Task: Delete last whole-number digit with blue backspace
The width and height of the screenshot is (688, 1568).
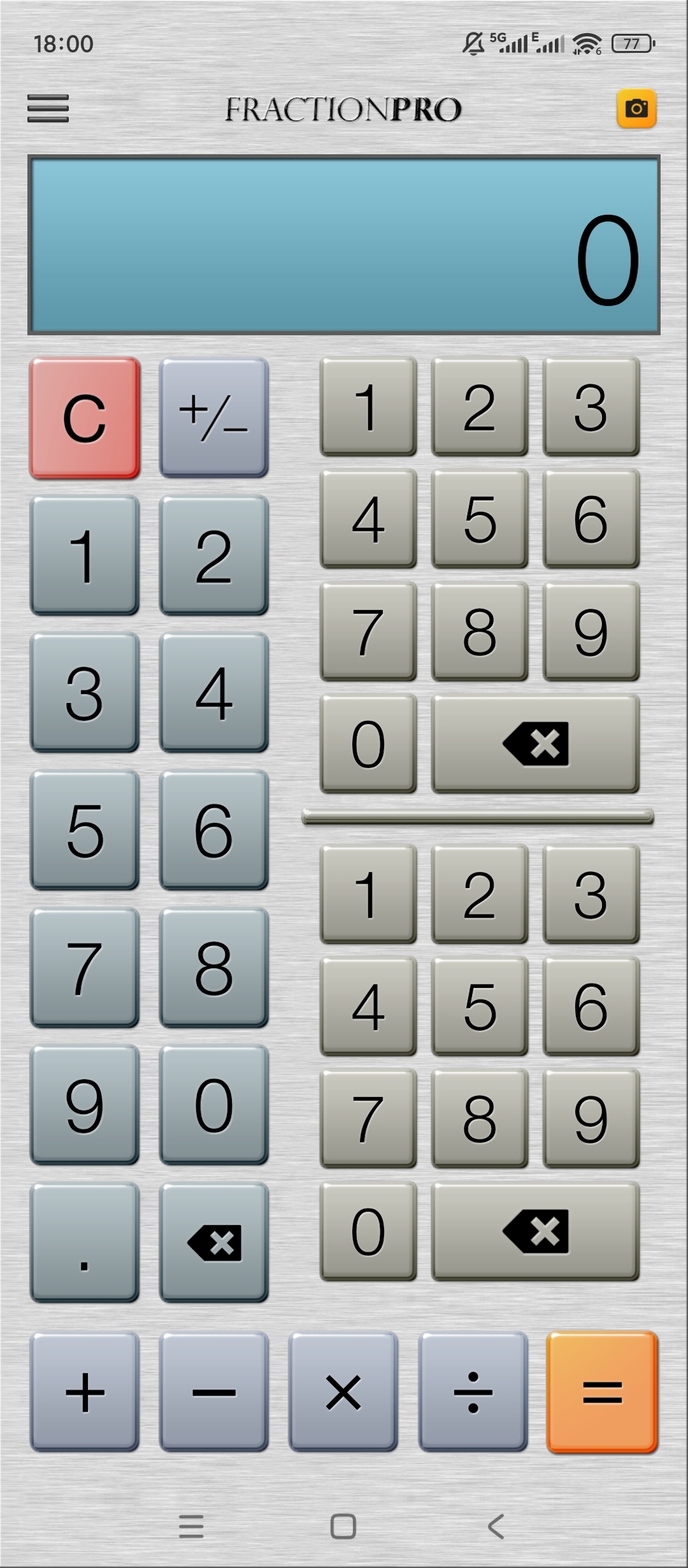Action: click(213, 1242)
